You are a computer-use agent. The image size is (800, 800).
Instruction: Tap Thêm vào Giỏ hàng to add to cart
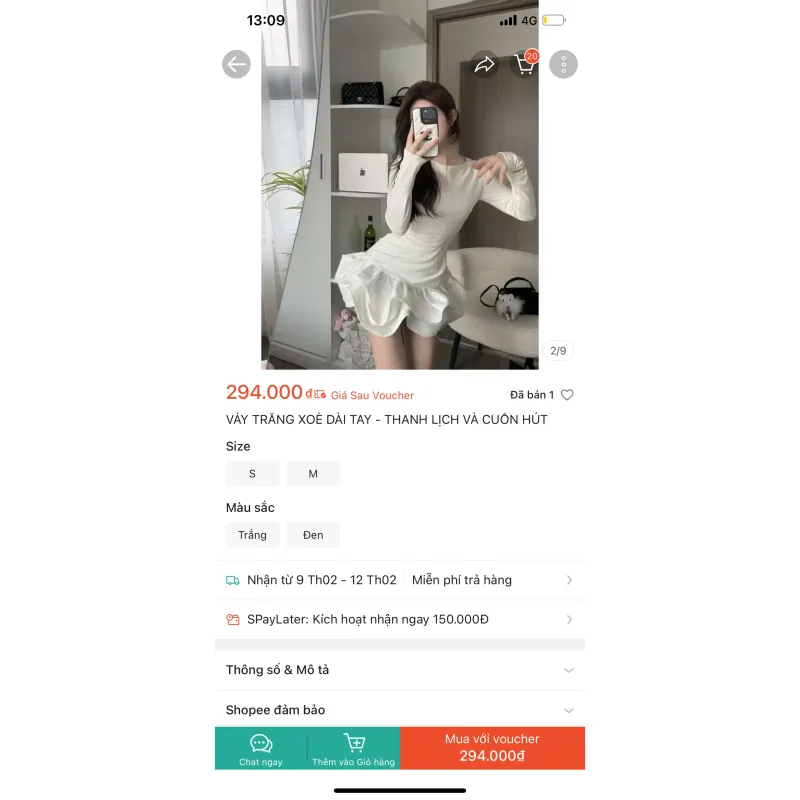pos(353,749)
